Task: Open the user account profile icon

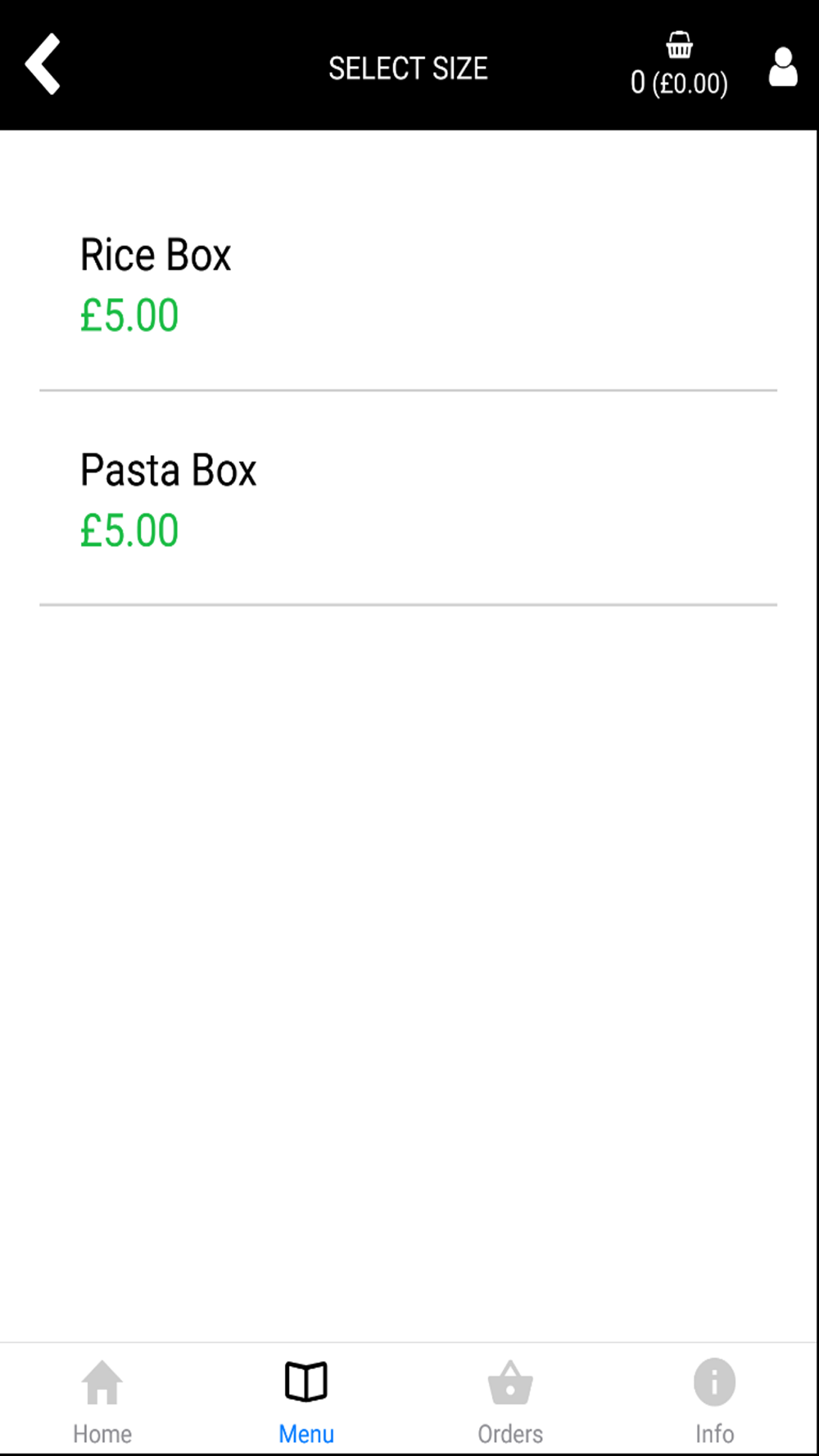Action: click(x=783, y=66)
